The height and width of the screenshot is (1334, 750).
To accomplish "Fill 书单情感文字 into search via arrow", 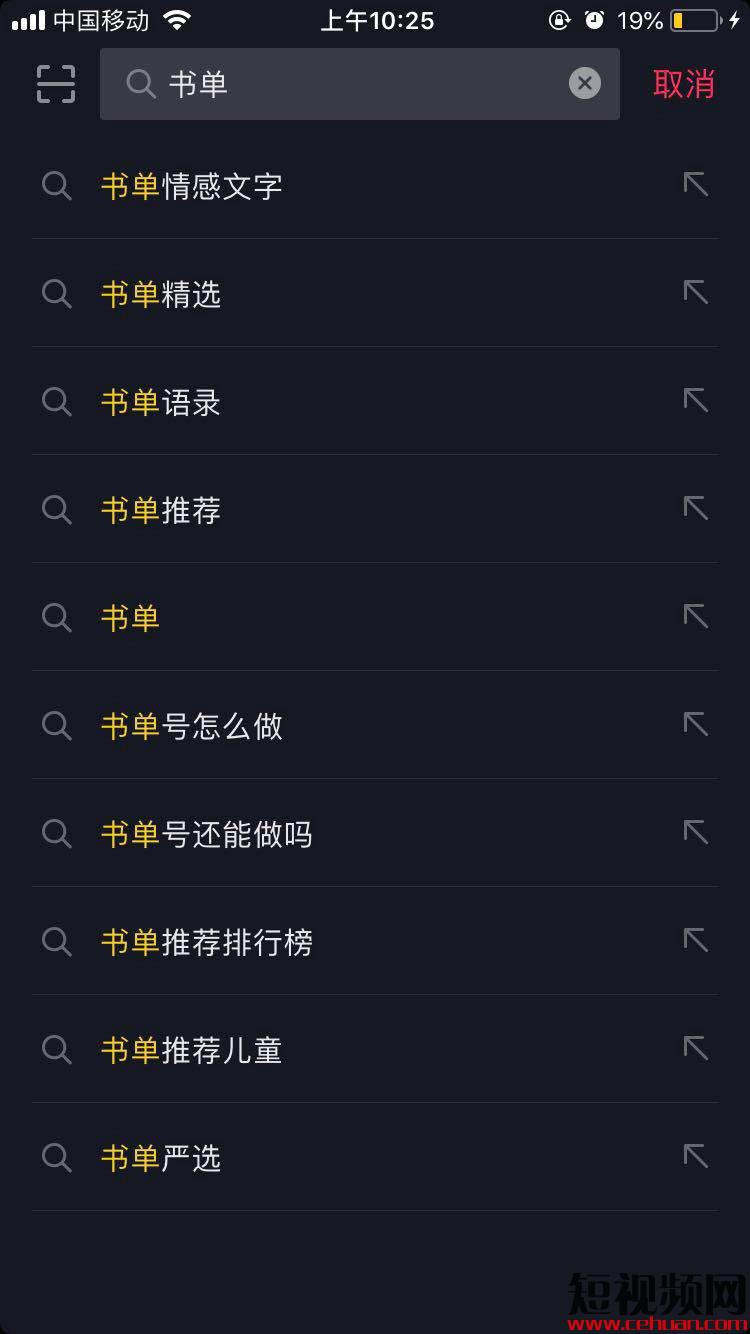I will coord(695,184).
